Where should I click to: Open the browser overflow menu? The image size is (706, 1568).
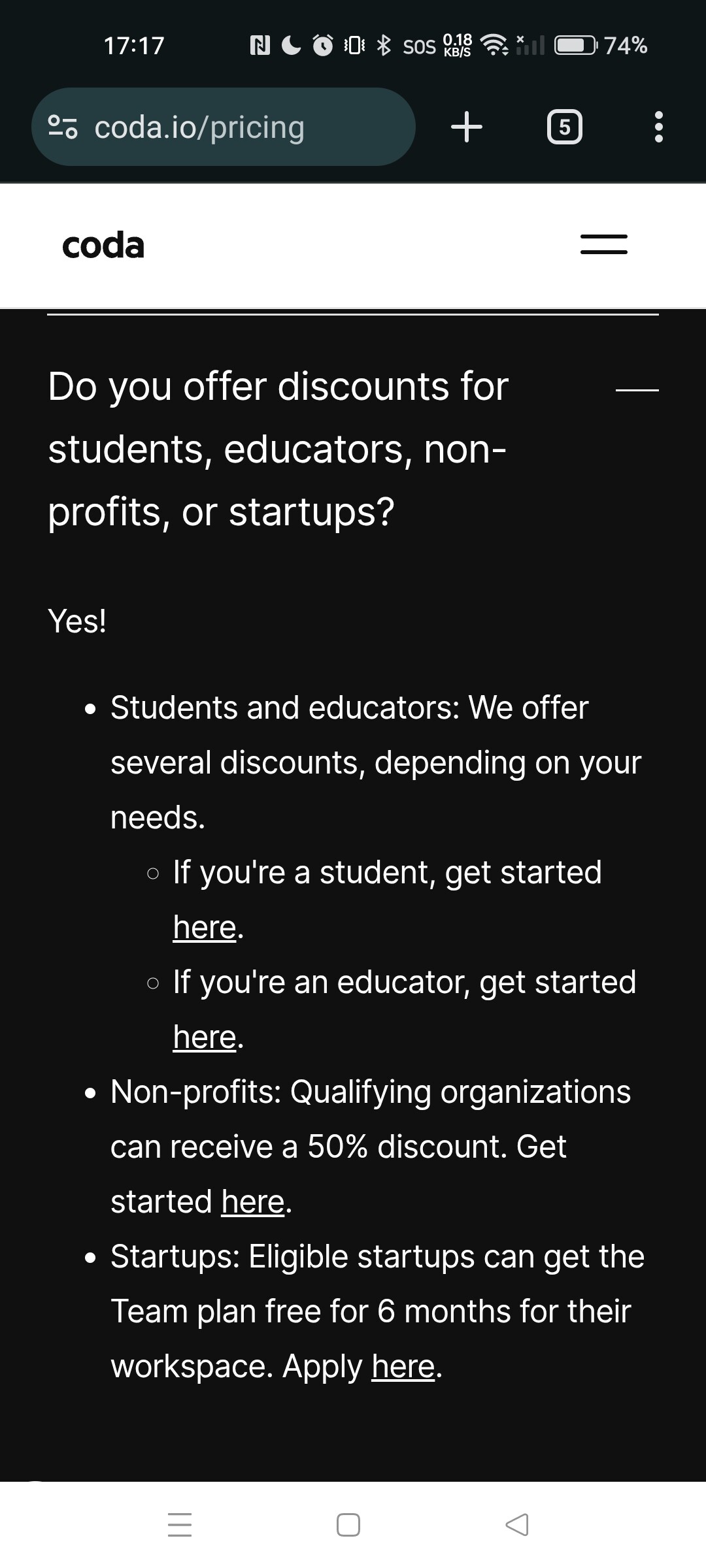point(659,127)
